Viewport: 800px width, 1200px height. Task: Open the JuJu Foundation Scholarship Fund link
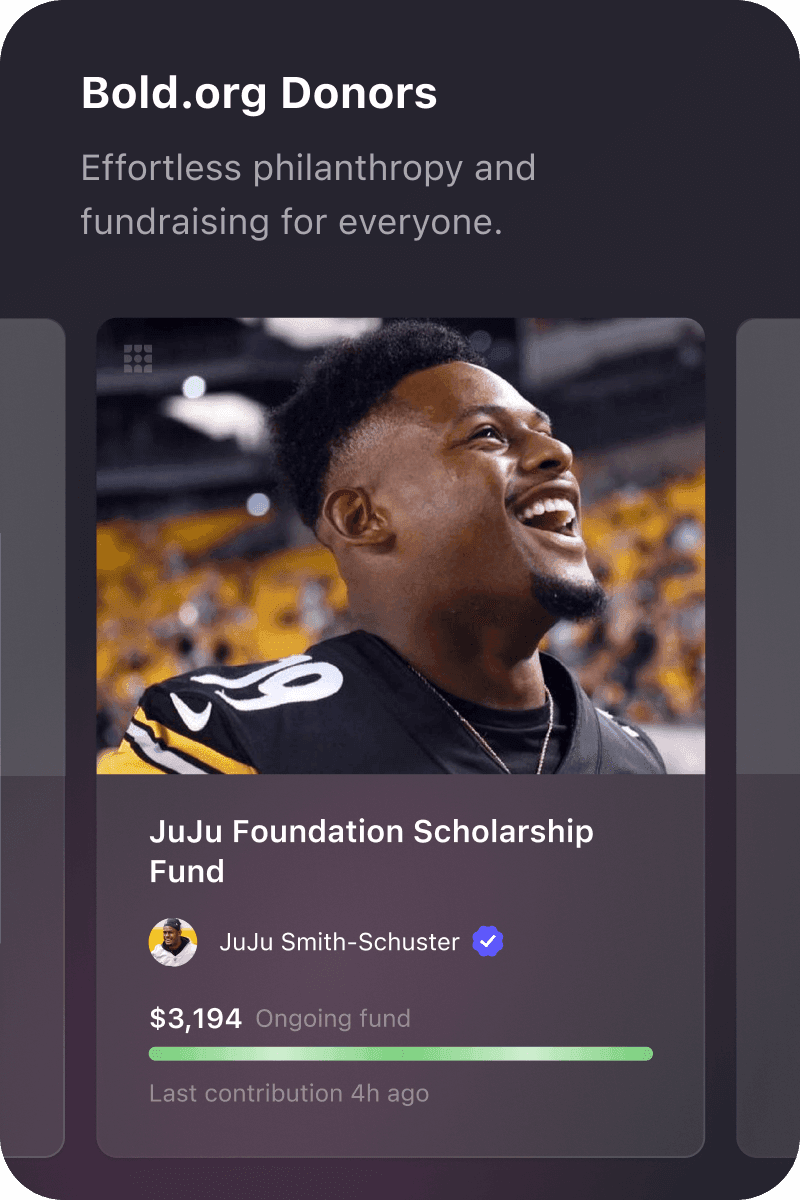coord(370,850)
